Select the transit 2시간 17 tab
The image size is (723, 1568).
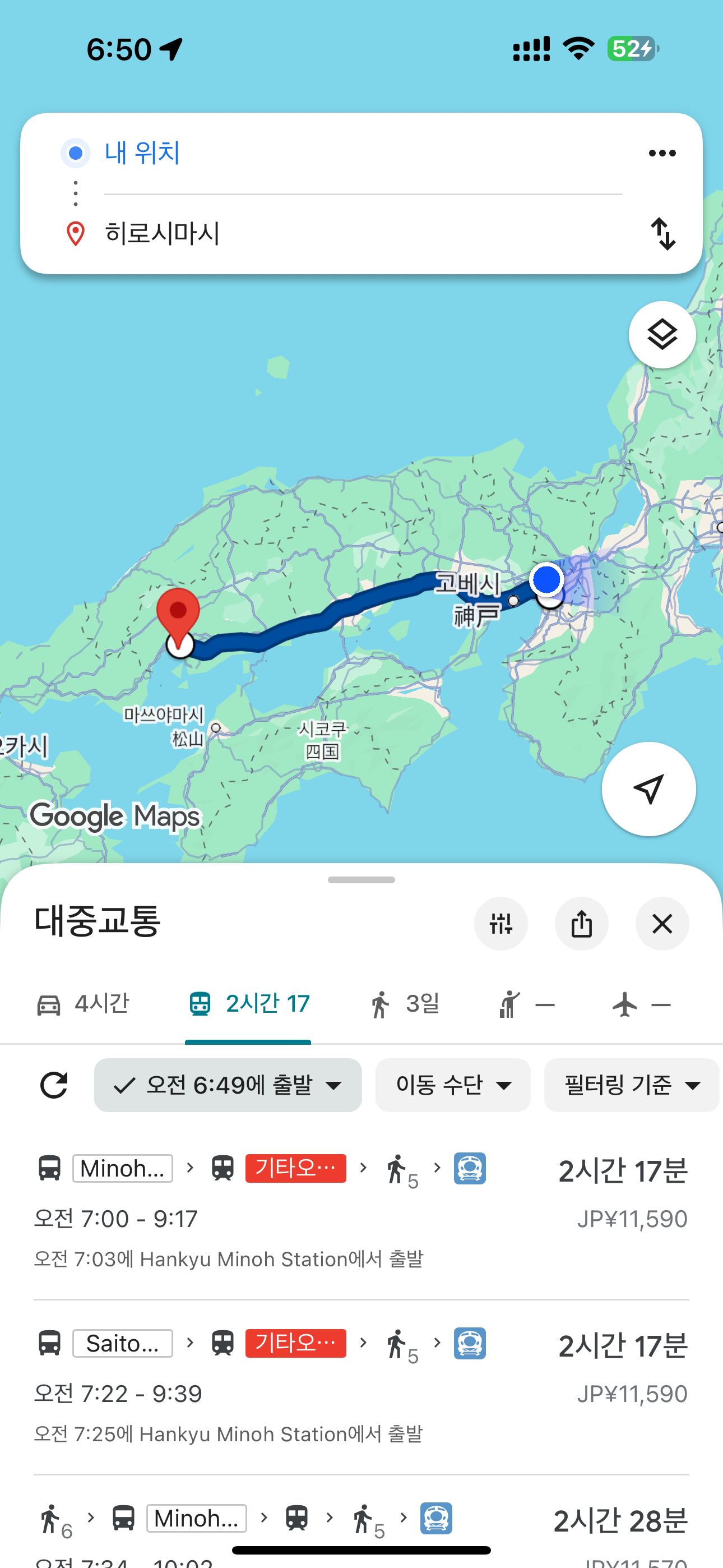click(248, 1004)
